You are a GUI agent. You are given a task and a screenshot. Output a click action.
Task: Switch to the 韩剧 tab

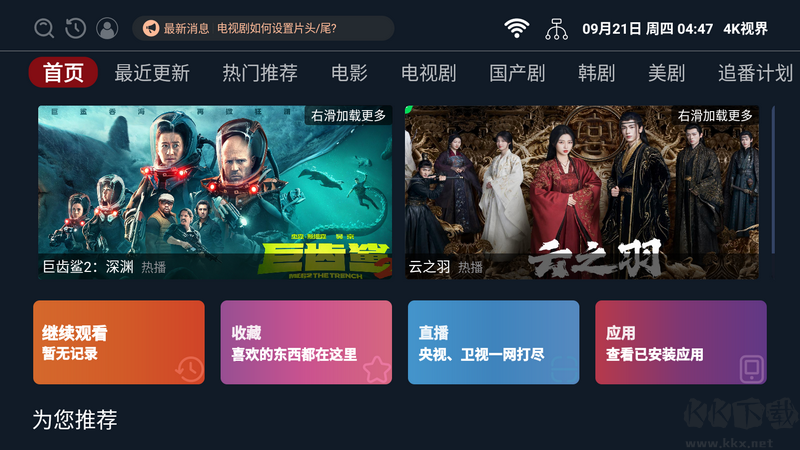pos(596,73)
